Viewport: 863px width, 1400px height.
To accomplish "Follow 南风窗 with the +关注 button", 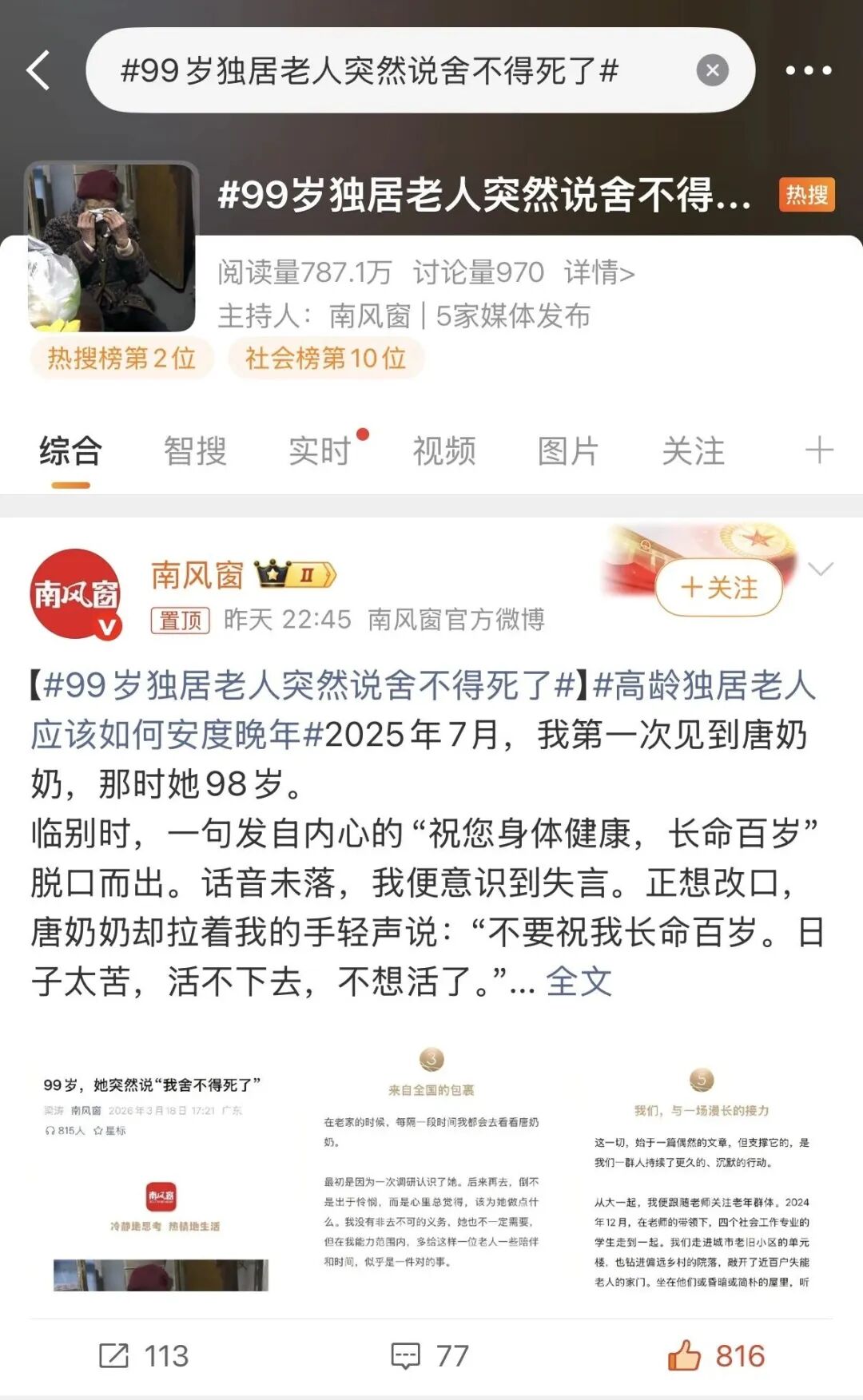I will click(718, 588).
